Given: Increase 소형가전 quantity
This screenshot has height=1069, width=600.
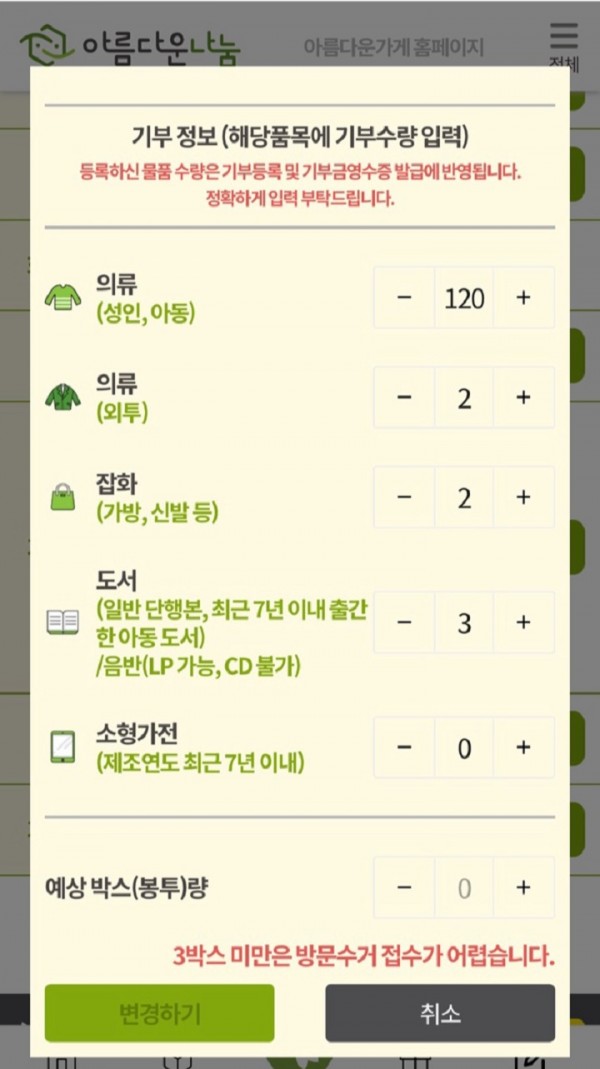Looking at the screenshot, I should click(523, 747).
